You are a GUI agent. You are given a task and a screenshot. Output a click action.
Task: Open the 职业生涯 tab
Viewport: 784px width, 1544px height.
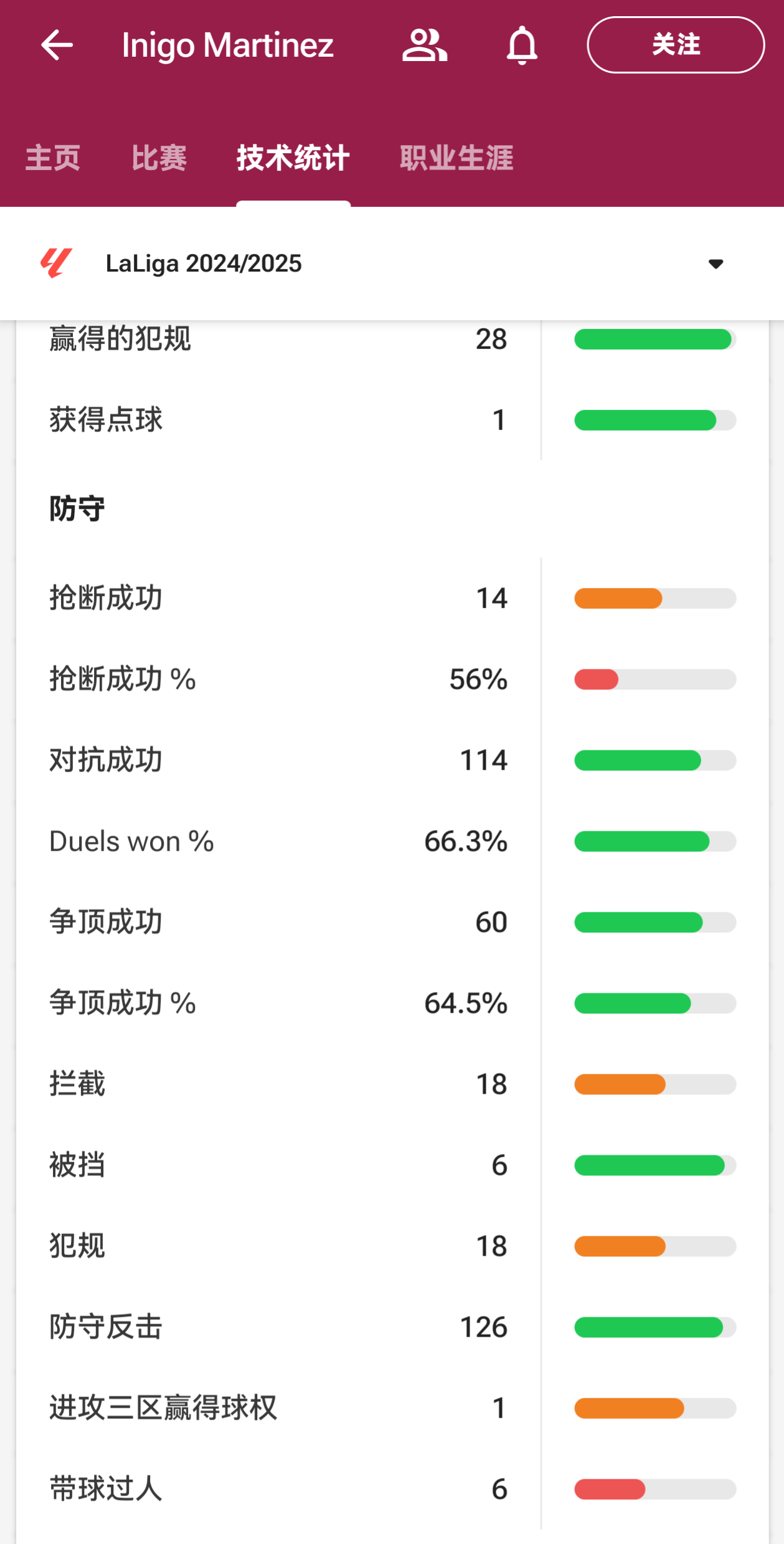[x=456, y=158]
